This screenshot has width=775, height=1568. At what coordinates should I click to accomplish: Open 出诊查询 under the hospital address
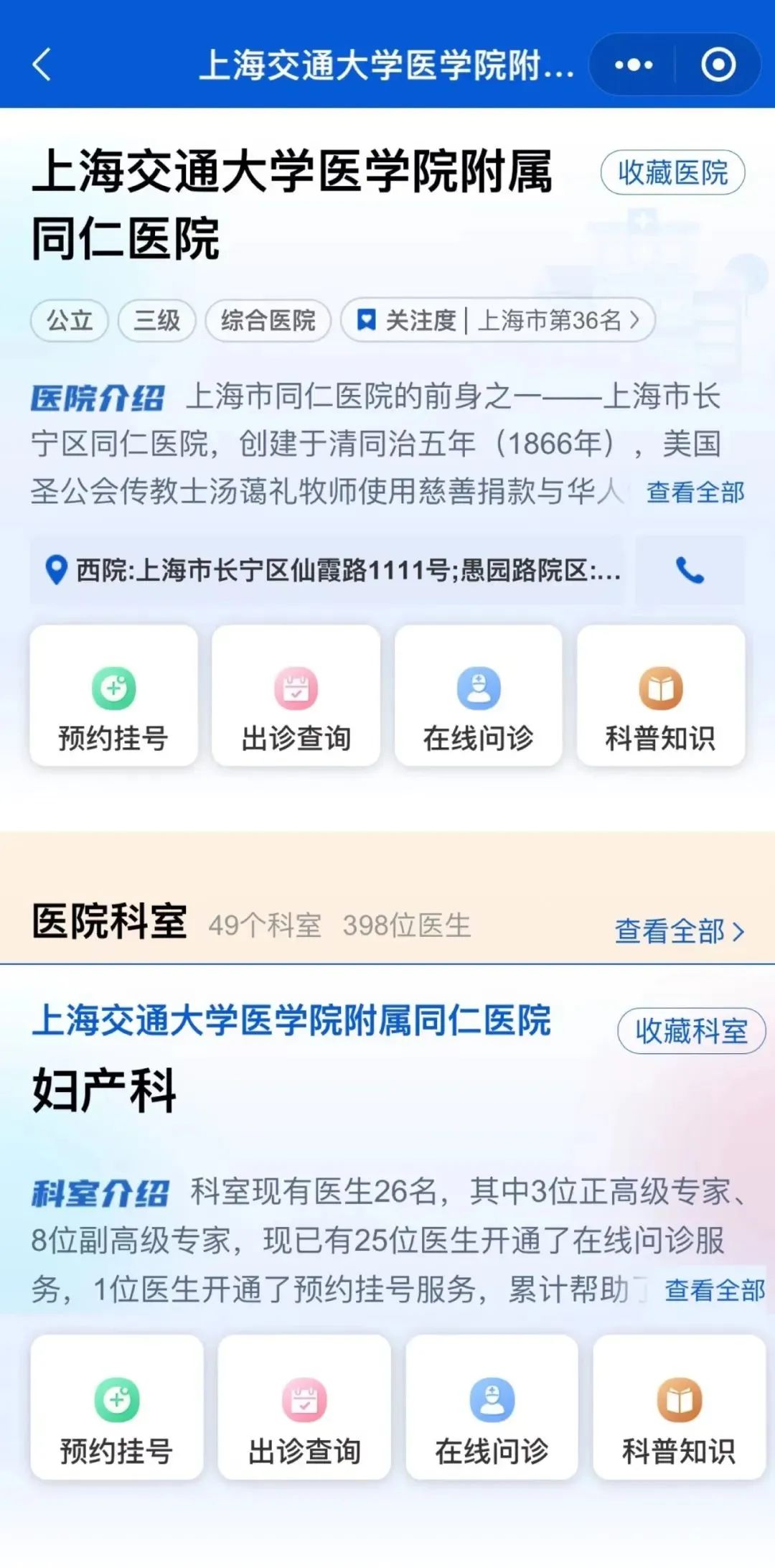click(296, 696)
